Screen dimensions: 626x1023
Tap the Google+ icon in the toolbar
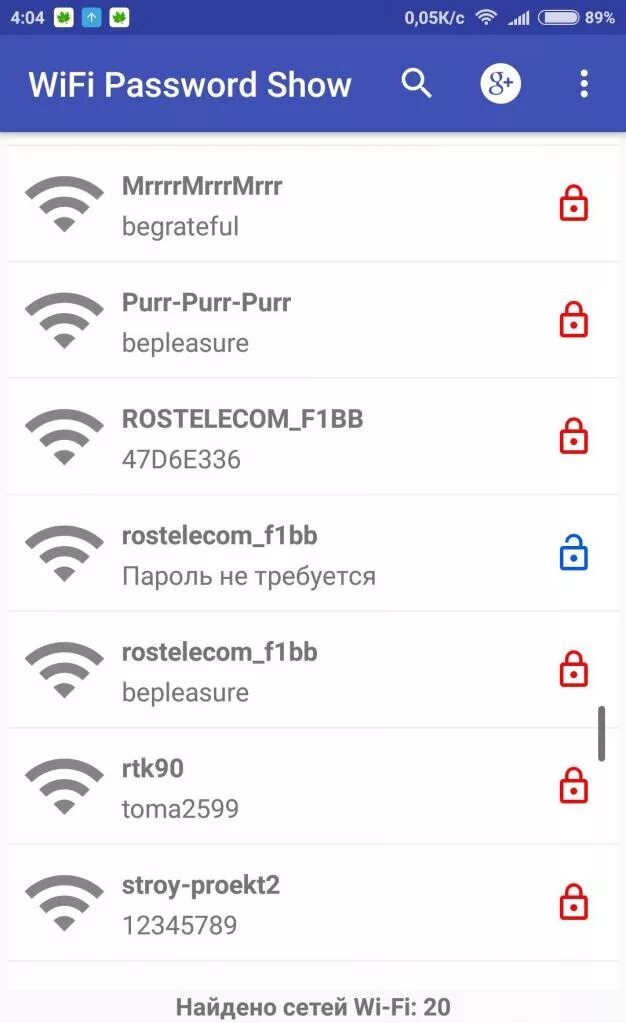500,84
